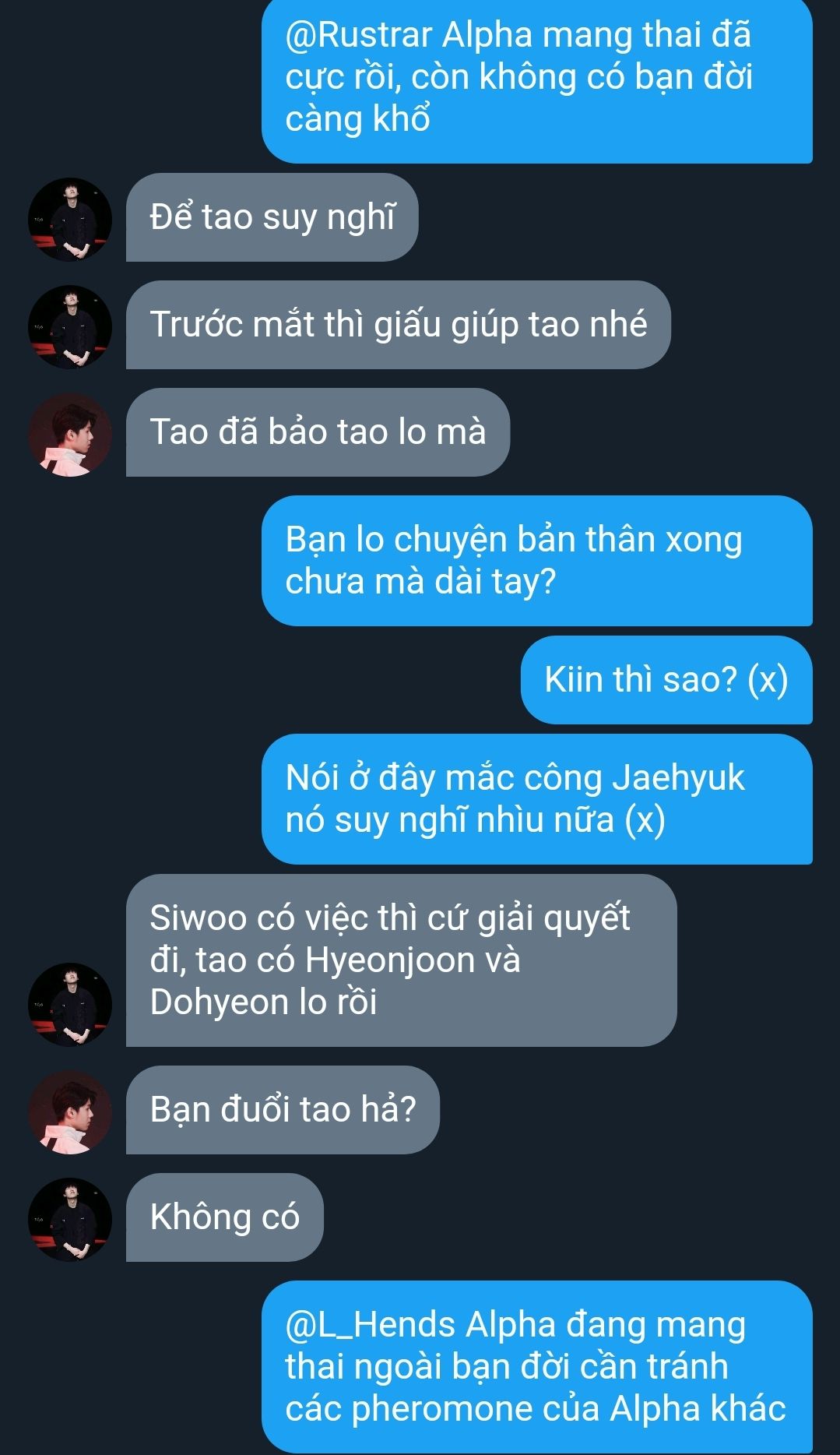Open sender avatar beside "Không có"
This screenshot has width=840, height=1455.
70,1219
